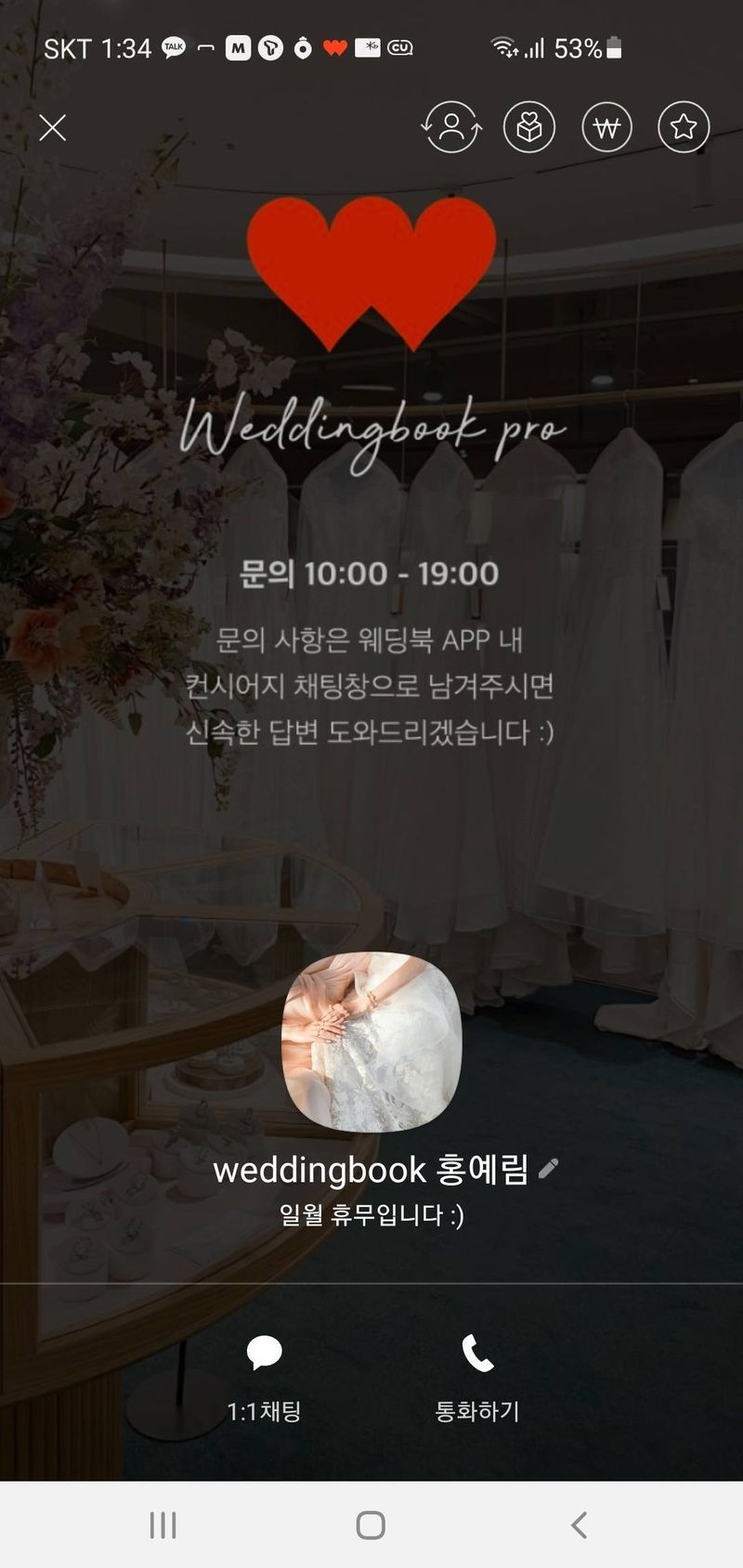Add this friend to favorites with the star
The image size is (743, 1568).
click(x=684, y=127)
